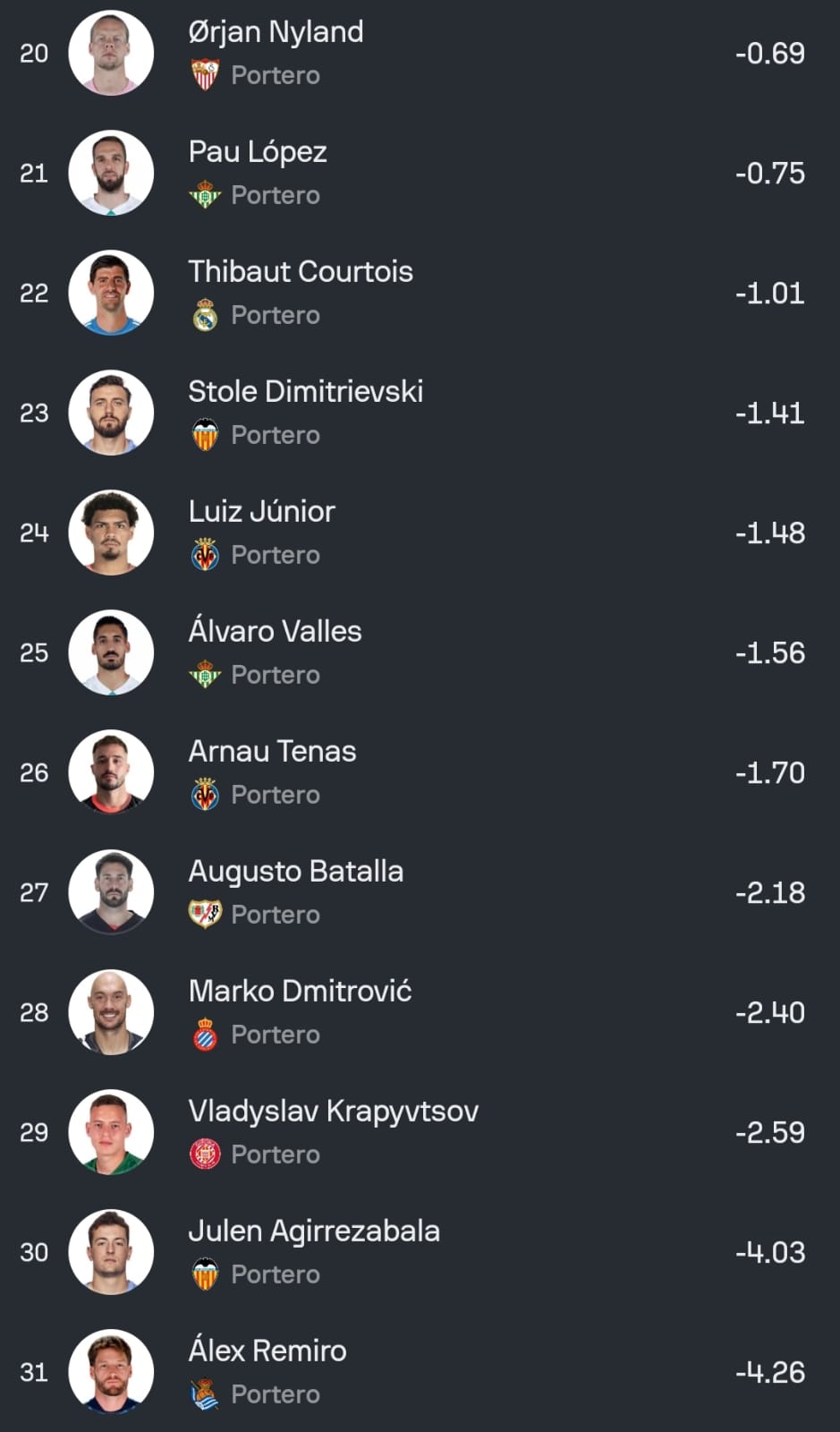Click Marko Dmitrović's portrait photo
This screenshot has width=840, height=1432.
click(x=112, y=1012)
